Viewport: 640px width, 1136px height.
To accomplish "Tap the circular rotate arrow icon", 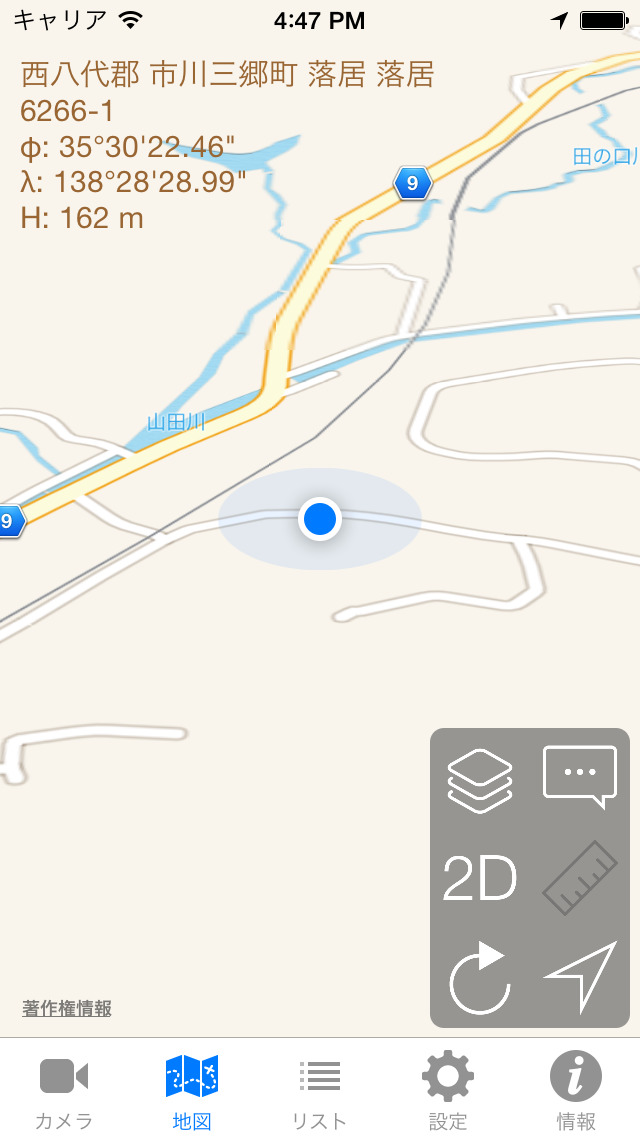I will (x=480, y=977).
